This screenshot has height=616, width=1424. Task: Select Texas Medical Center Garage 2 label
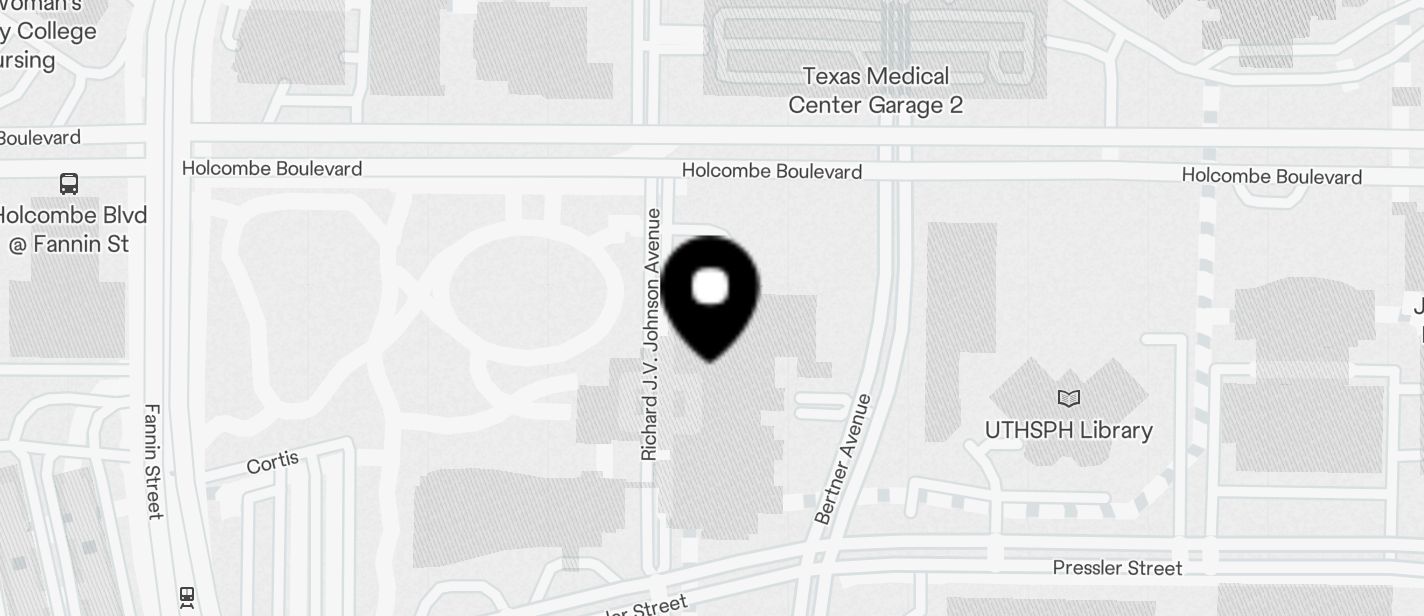click(x=875, y=91)
